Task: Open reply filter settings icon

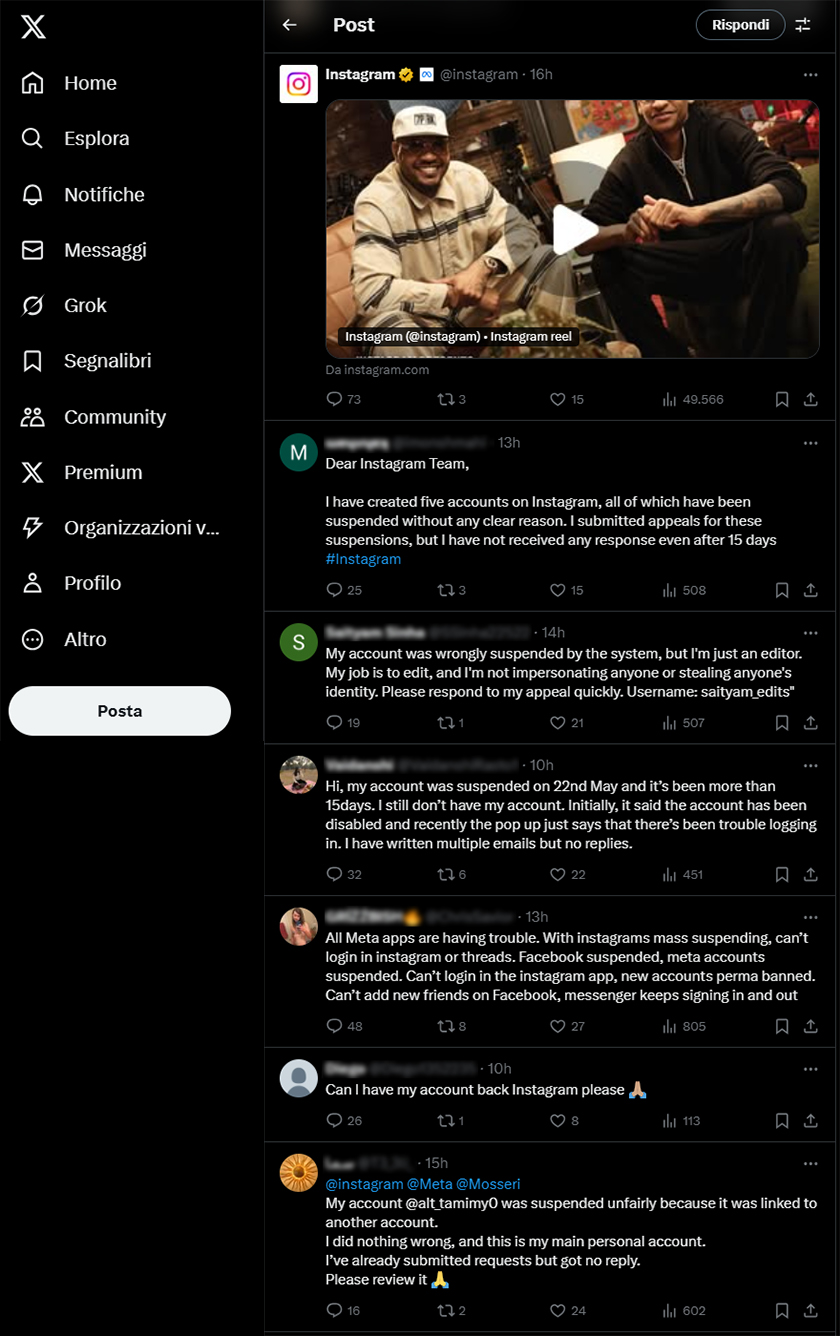Action: pos(803,25)
